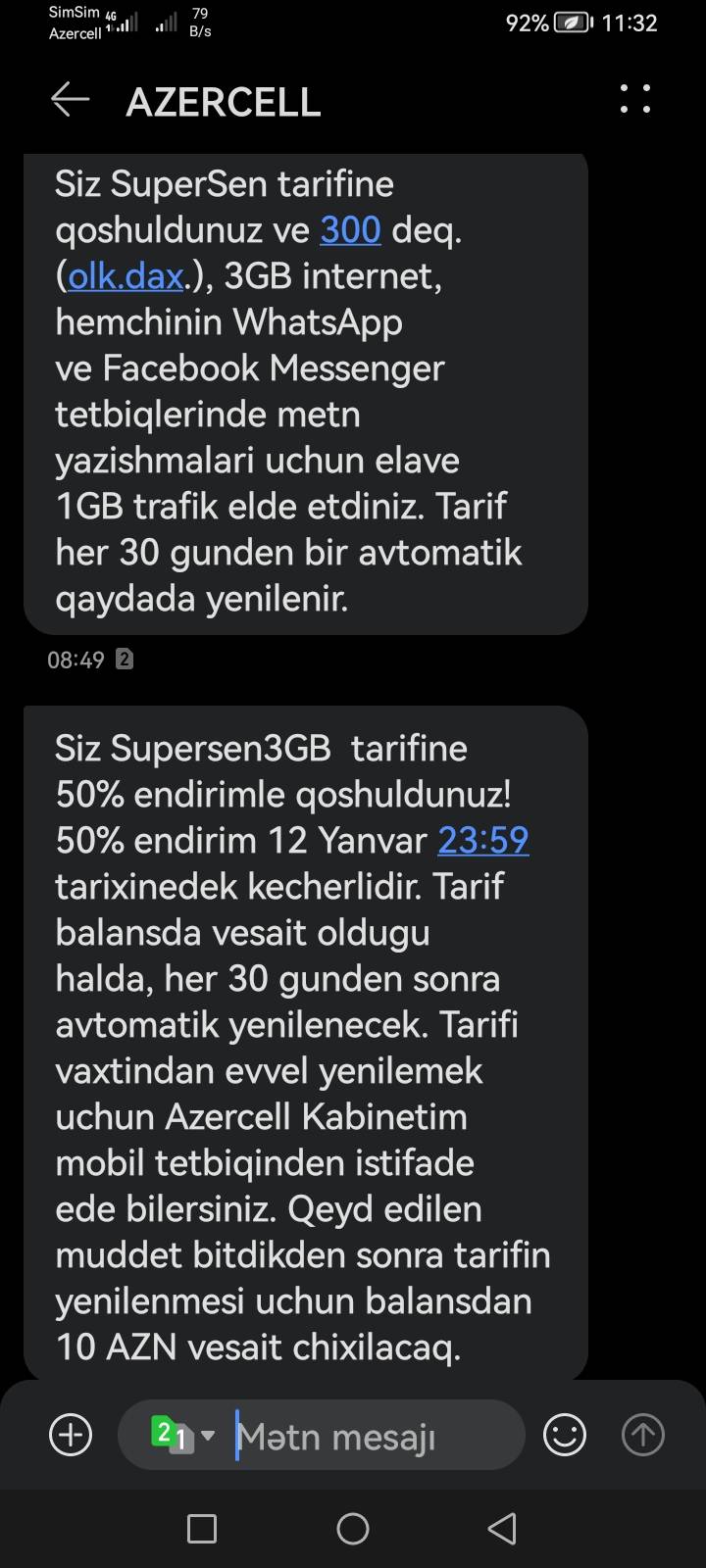This screenshot has width=706, height=1568.
Task: Open the olk.dax link
Action: [126, 276]
